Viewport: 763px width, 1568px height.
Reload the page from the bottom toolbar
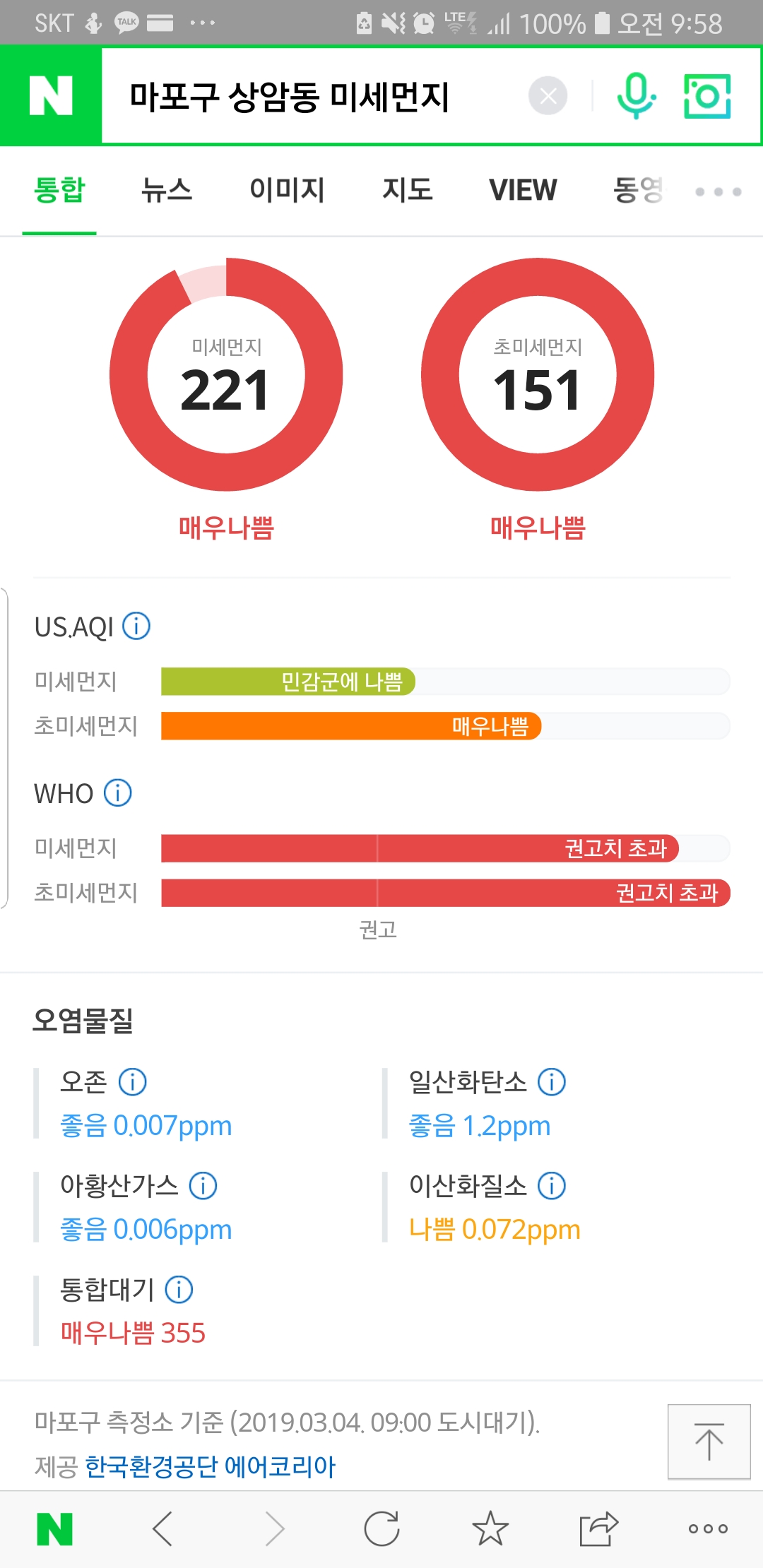click(381, 1529)
